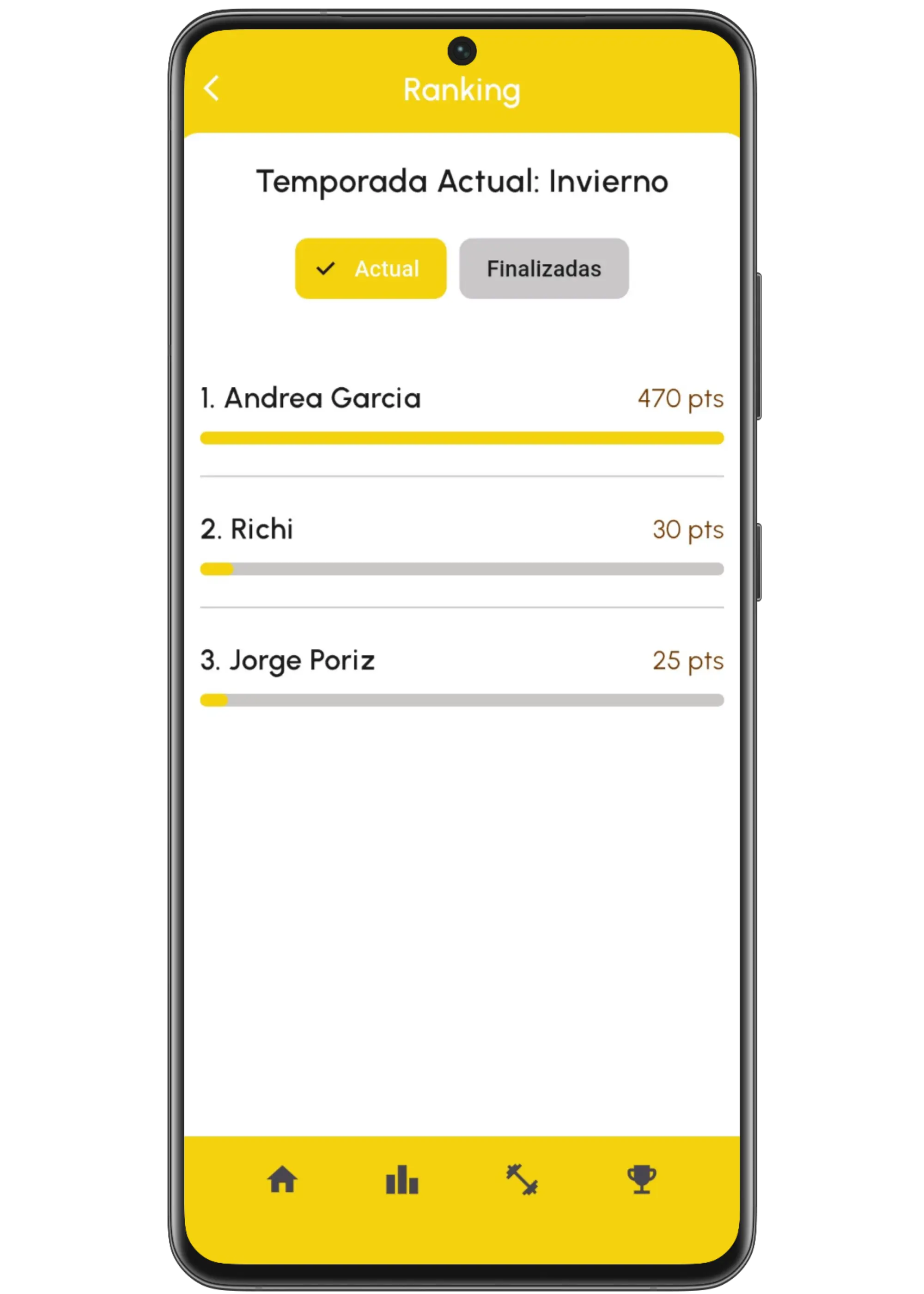Viewport: 924px width, 1294px height.
Task: Select the Actual season chip
Action: (371, 269)
